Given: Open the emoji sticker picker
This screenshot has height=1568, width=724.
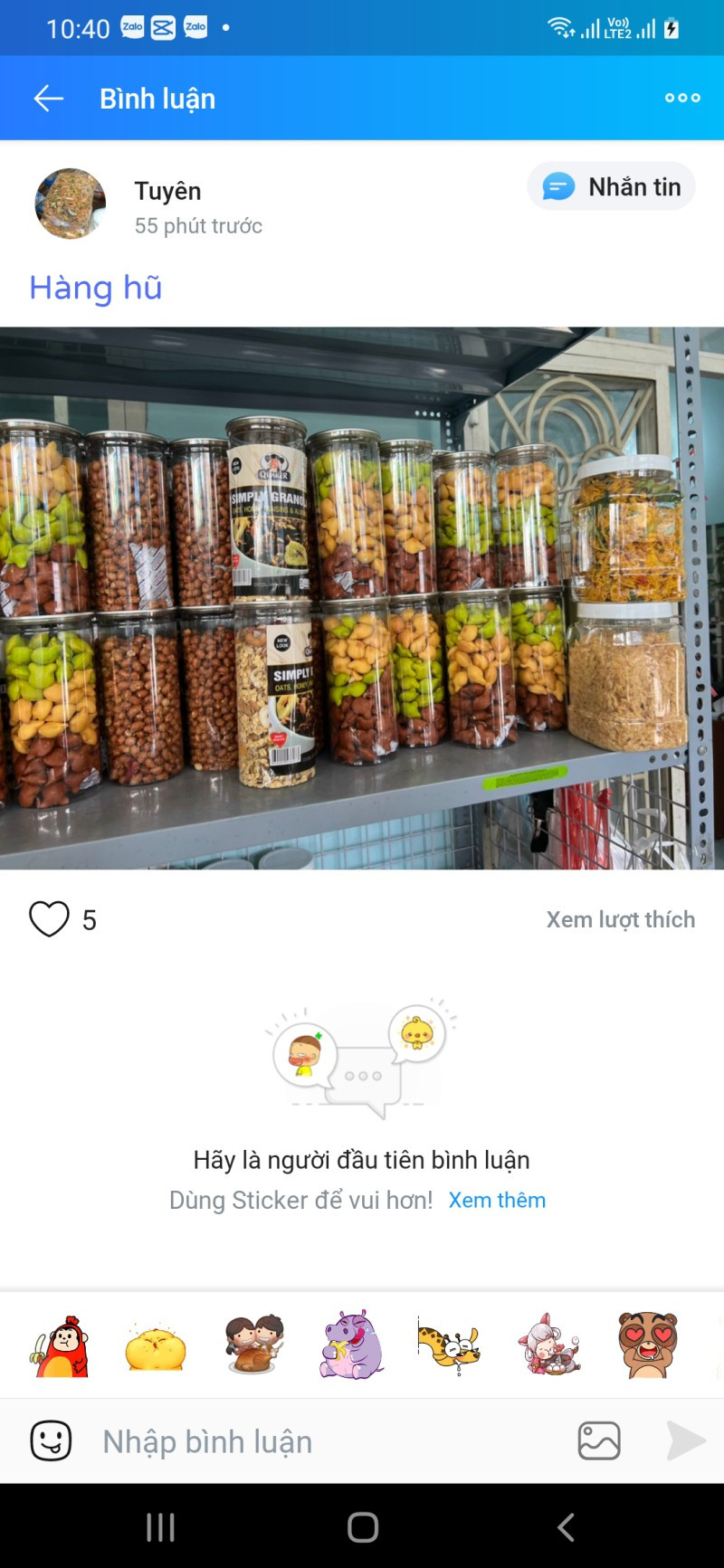Looking at the screenshot, I should [x=51, y=1440].
